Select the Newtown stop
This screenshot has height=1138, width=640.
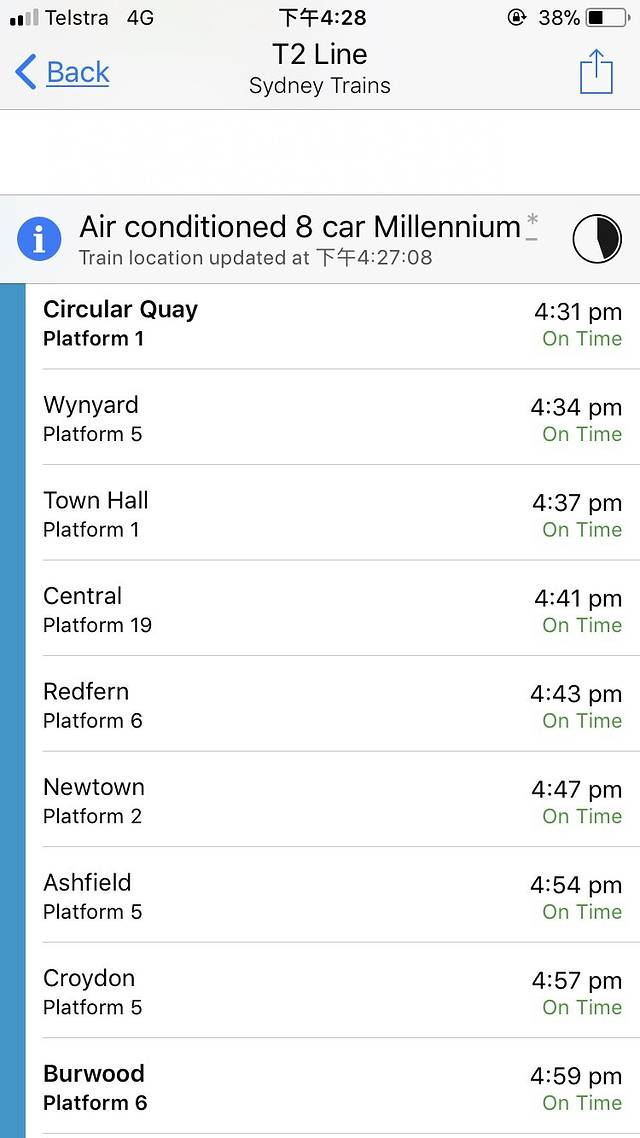click(x=330, y=801)
